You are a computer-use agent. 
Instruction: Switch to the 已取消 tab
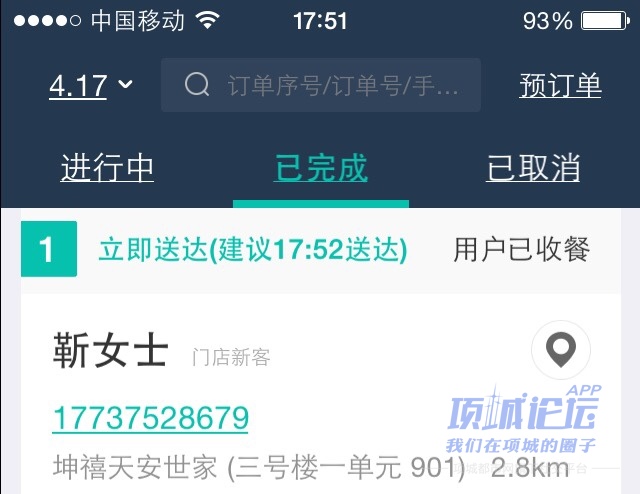point(533,168)
